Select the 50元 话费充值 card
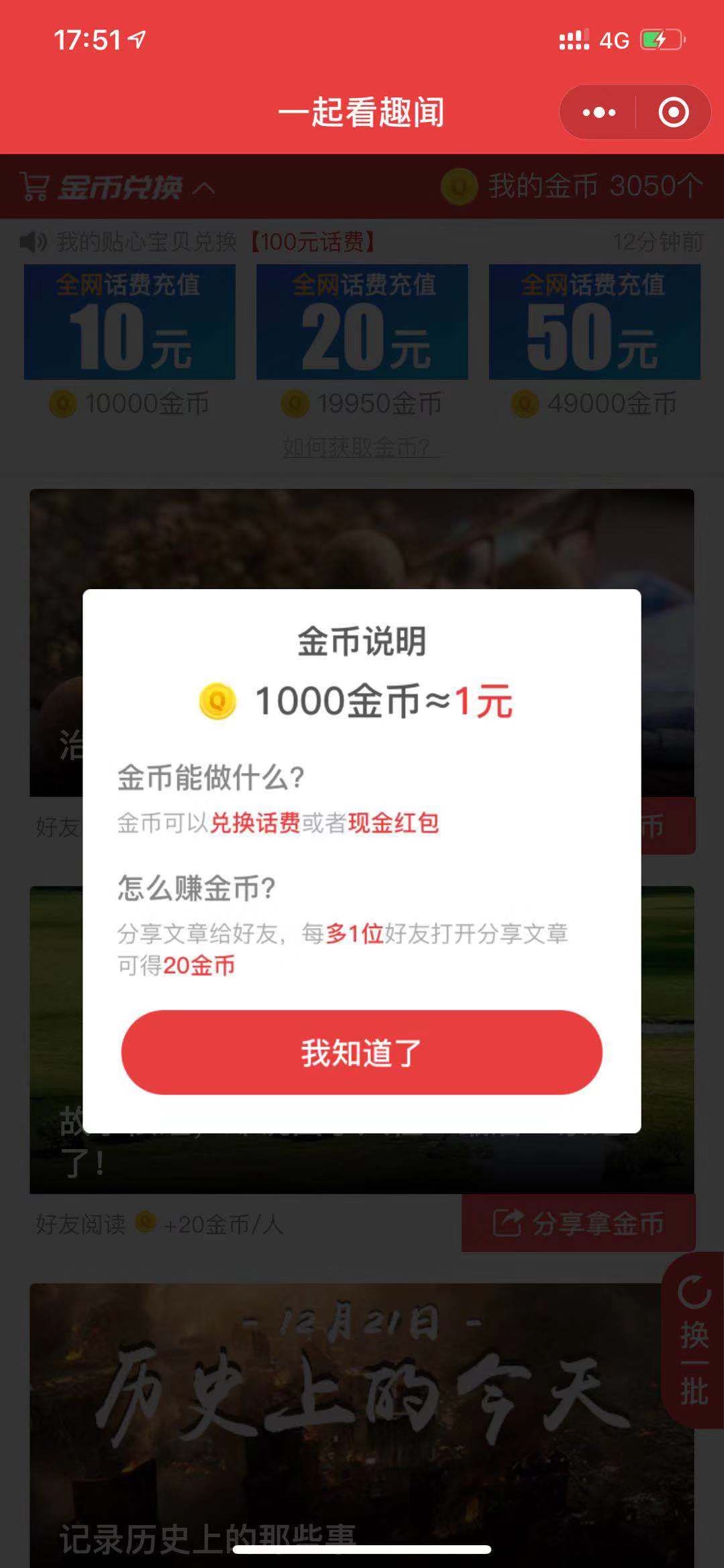724x1568 pixels. click(594, 321)
